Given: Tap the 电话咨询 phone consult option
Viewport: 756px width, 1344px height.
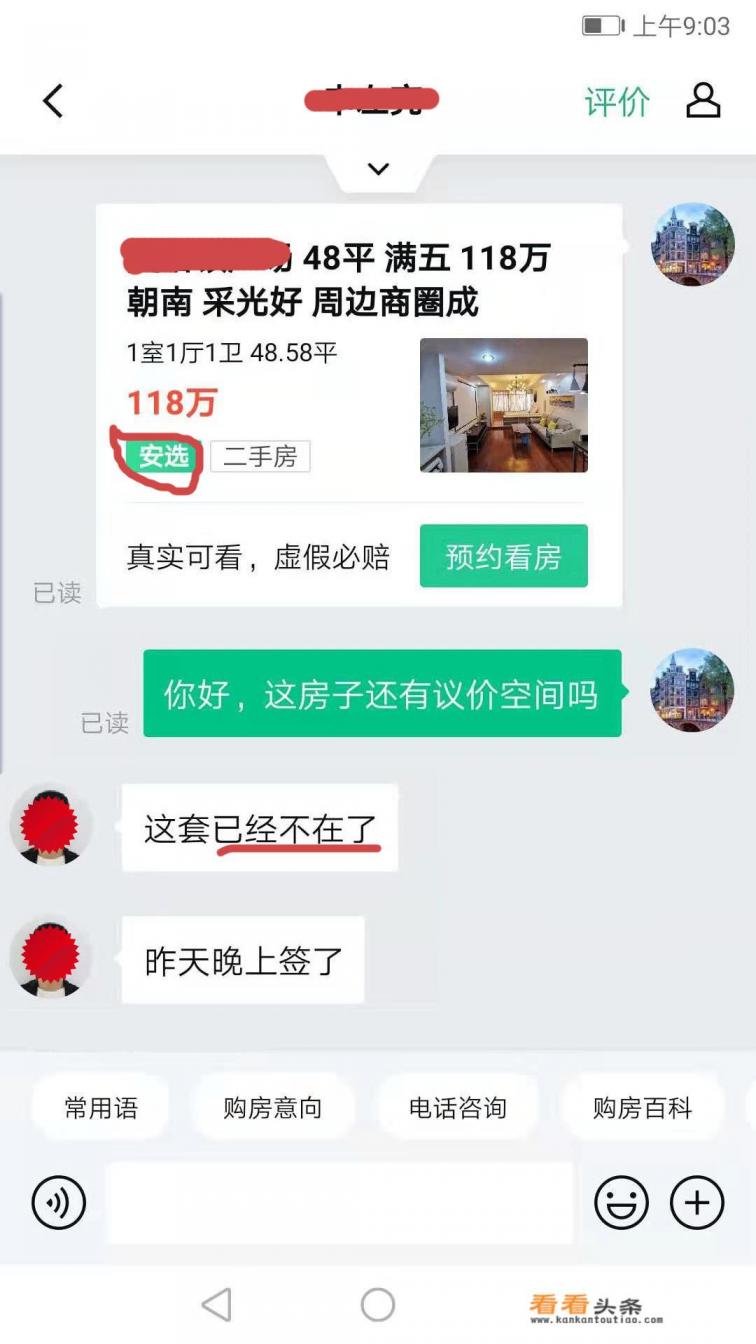Looking at the screenshot, I should pyautogui.click(x=458, y=1107).
